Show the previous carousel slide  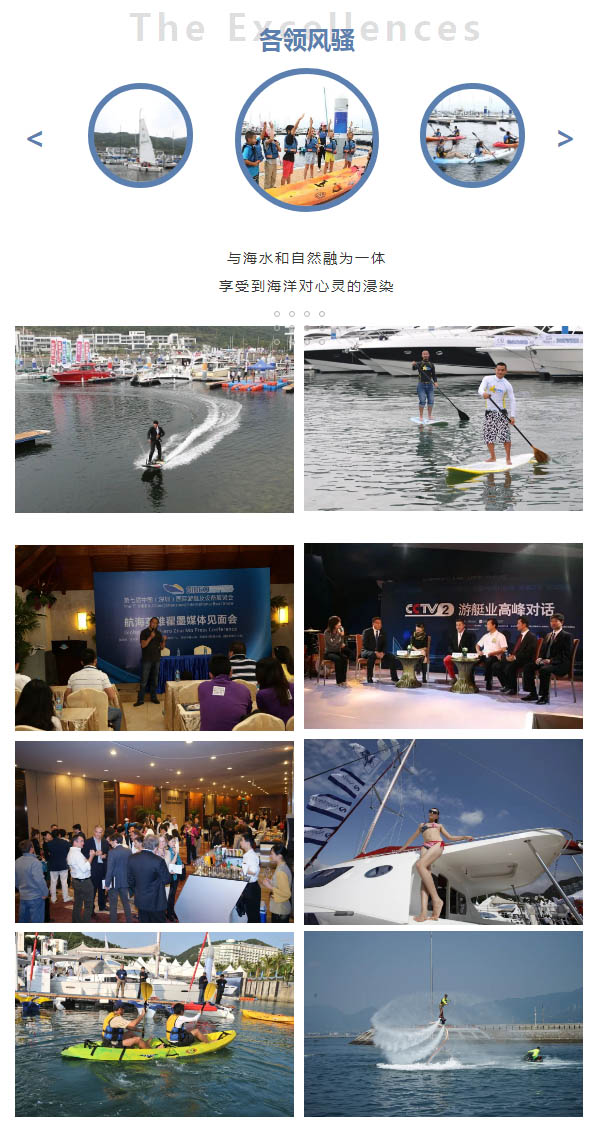pos(35,139)
